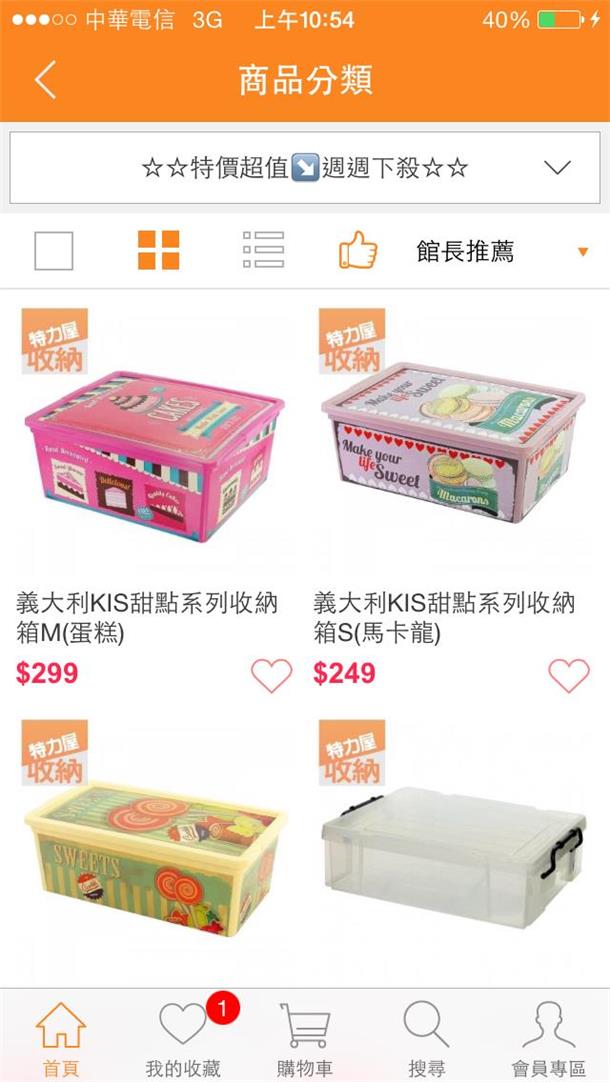Open the 購物車 shopping cart tab

click(305, 1040)
